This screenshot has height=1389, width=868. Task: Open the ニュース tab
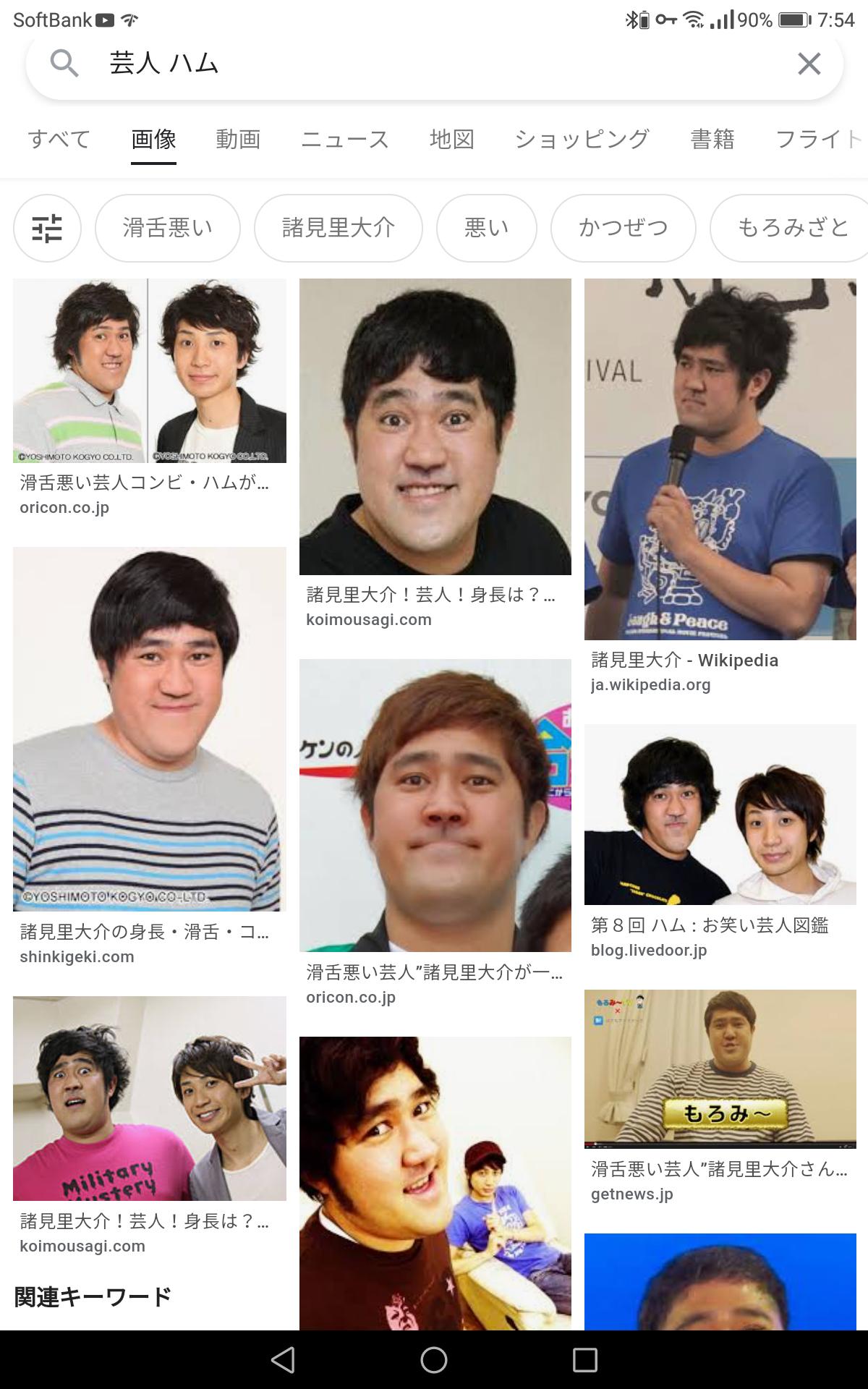coord(344,139)
